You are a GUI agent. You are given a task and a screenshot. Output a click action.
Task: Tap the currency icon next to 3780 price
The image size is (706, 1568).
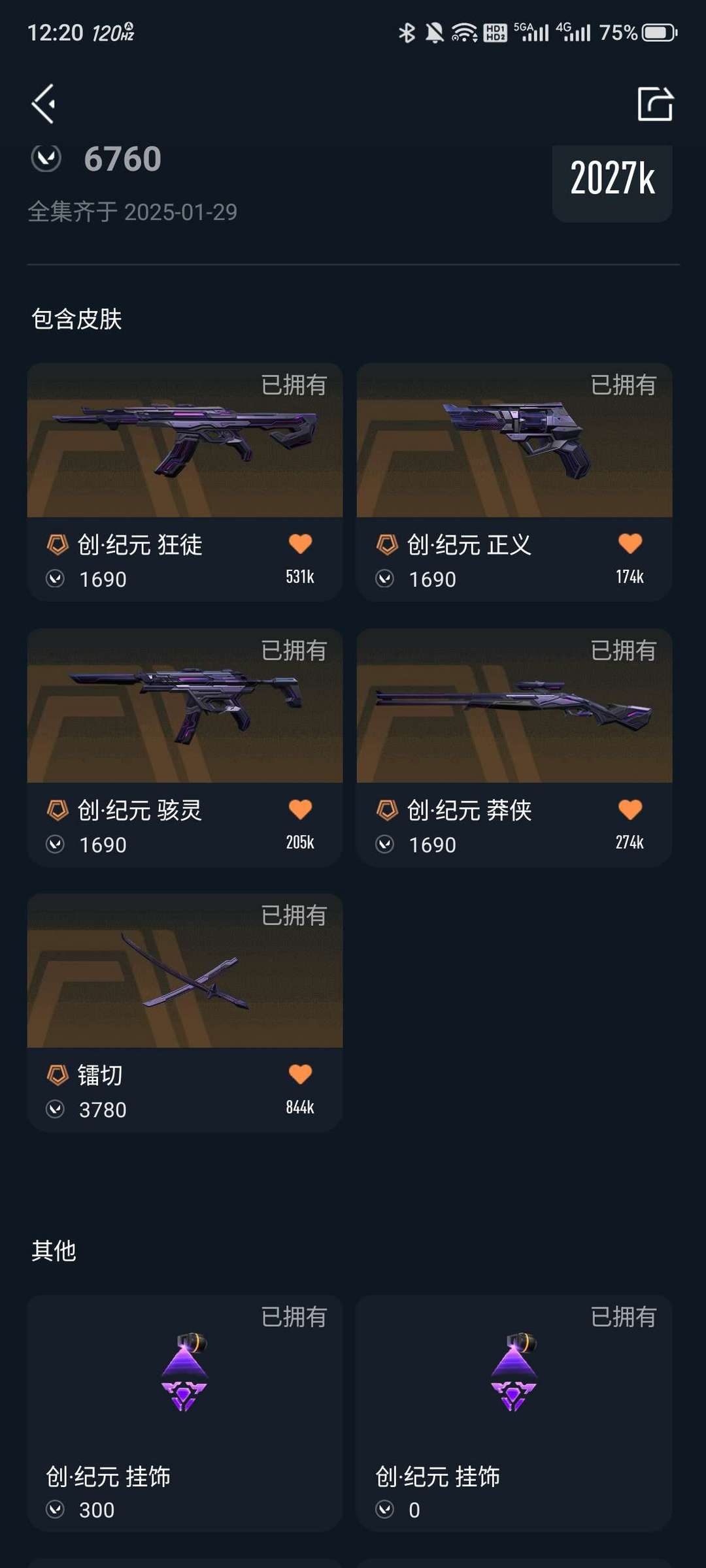(58, 1109)
